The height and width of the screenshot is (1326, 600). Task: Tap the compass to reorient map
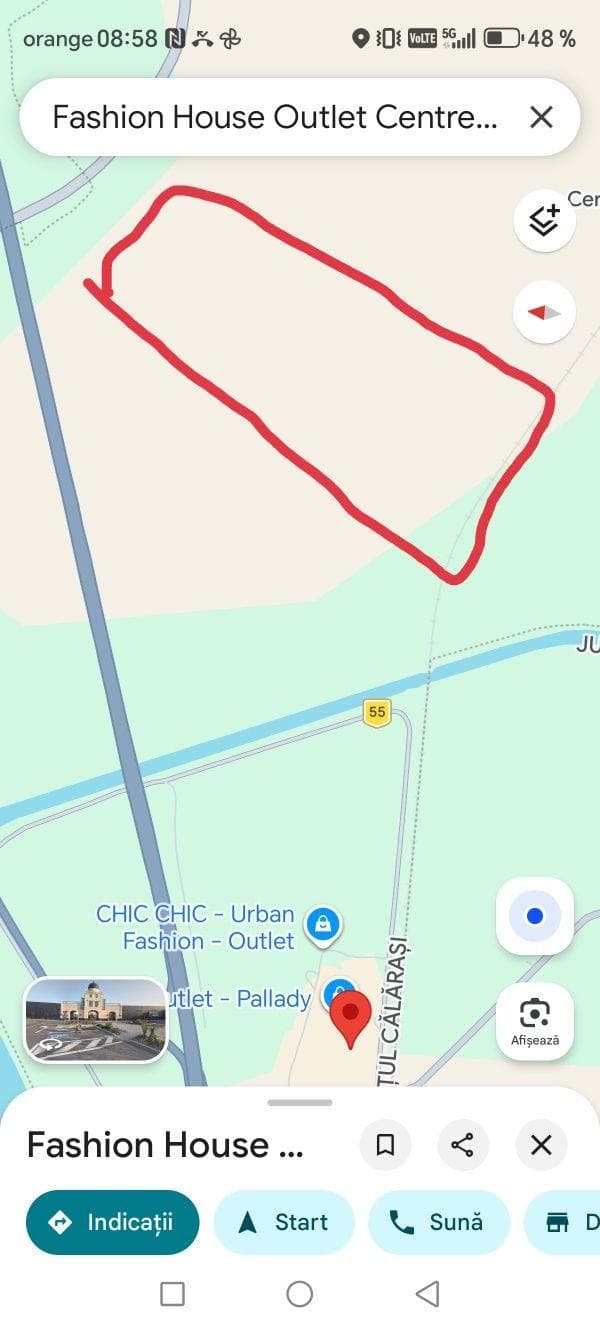[x=544, y=313]
